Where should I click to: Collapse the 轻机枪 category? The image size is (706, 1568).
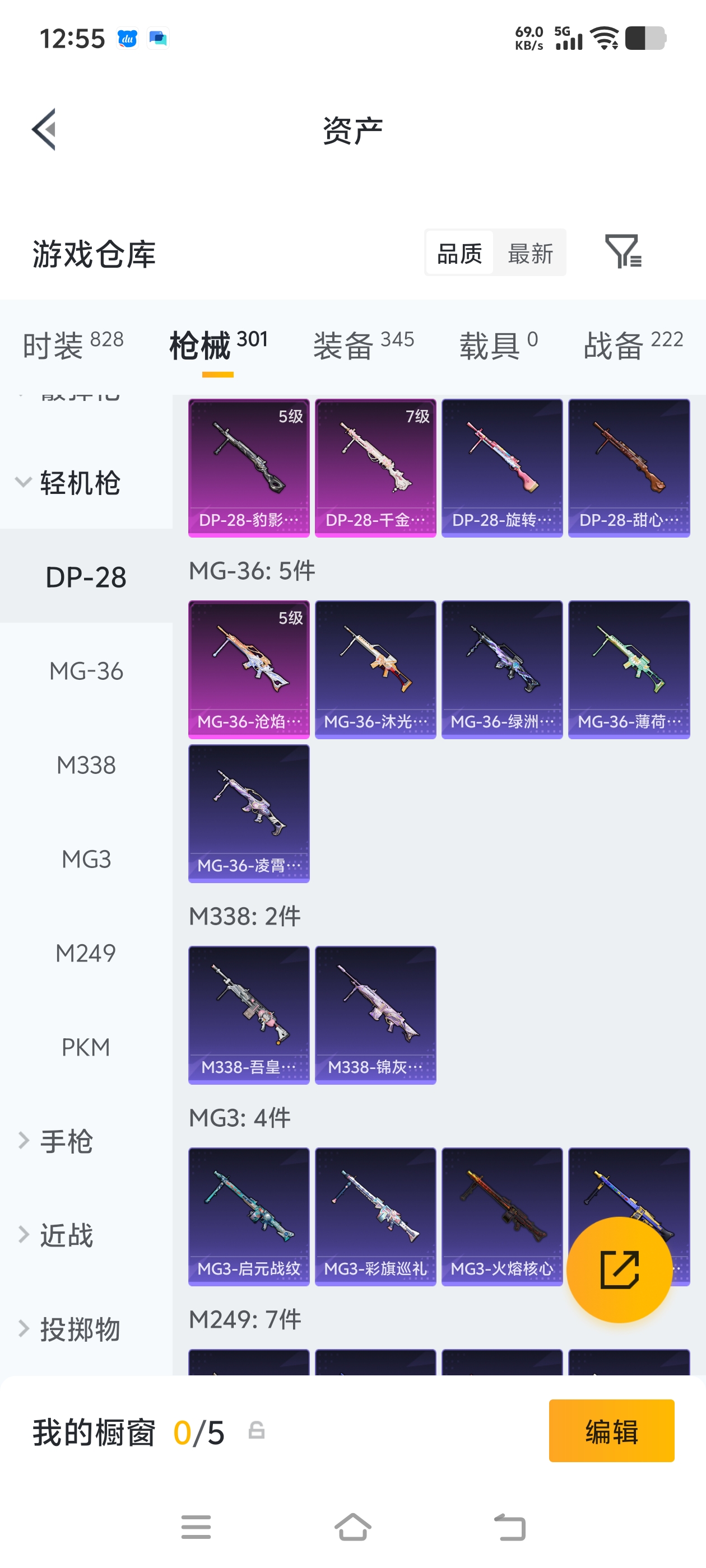click(67, 483)
